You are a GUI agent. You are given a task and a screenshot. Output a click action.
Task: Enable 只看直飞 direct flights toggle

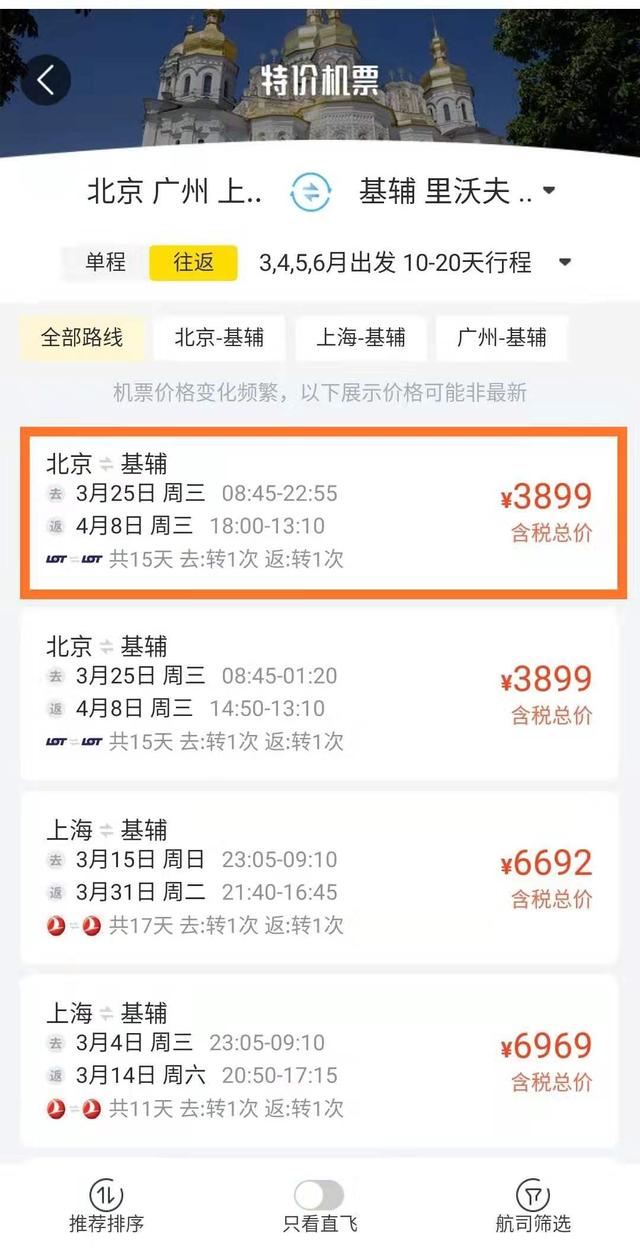(x=319, y=1196)
